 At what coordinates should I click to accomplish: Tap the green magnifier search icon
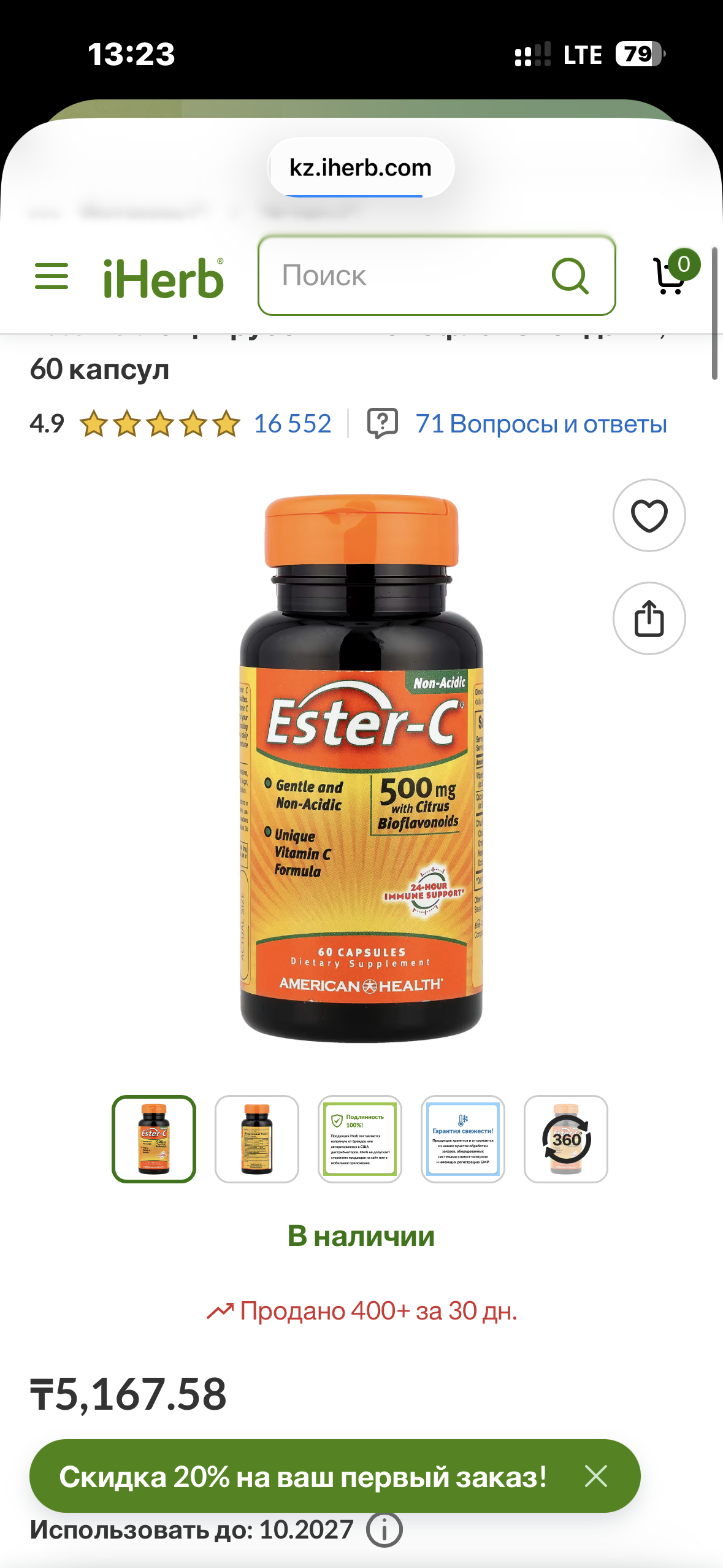click(570, 276)
